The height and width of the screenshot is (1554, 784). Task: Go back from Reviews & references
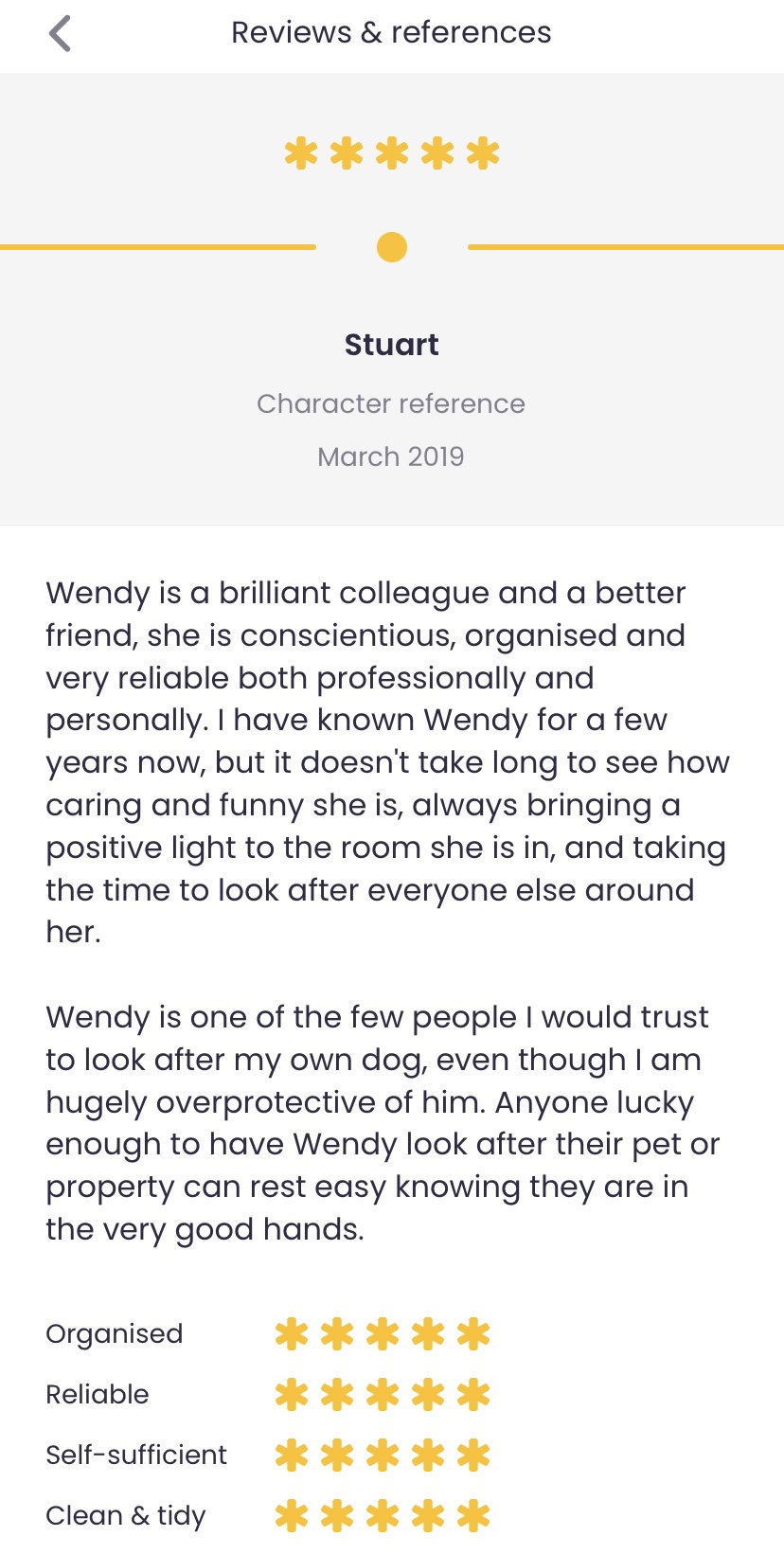point(60,34)
